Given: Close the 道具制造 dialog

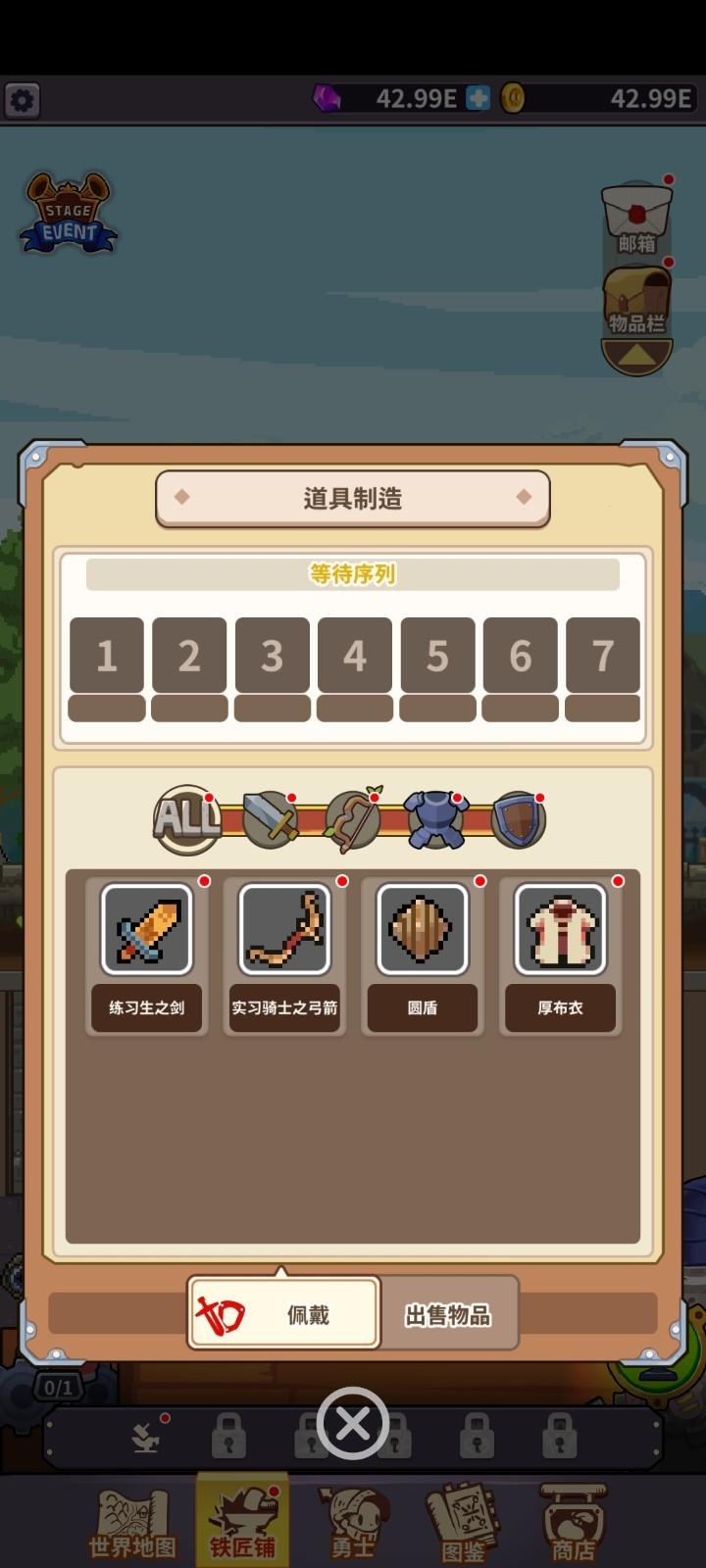Looking at the screenshot, I should (352, 1423).
